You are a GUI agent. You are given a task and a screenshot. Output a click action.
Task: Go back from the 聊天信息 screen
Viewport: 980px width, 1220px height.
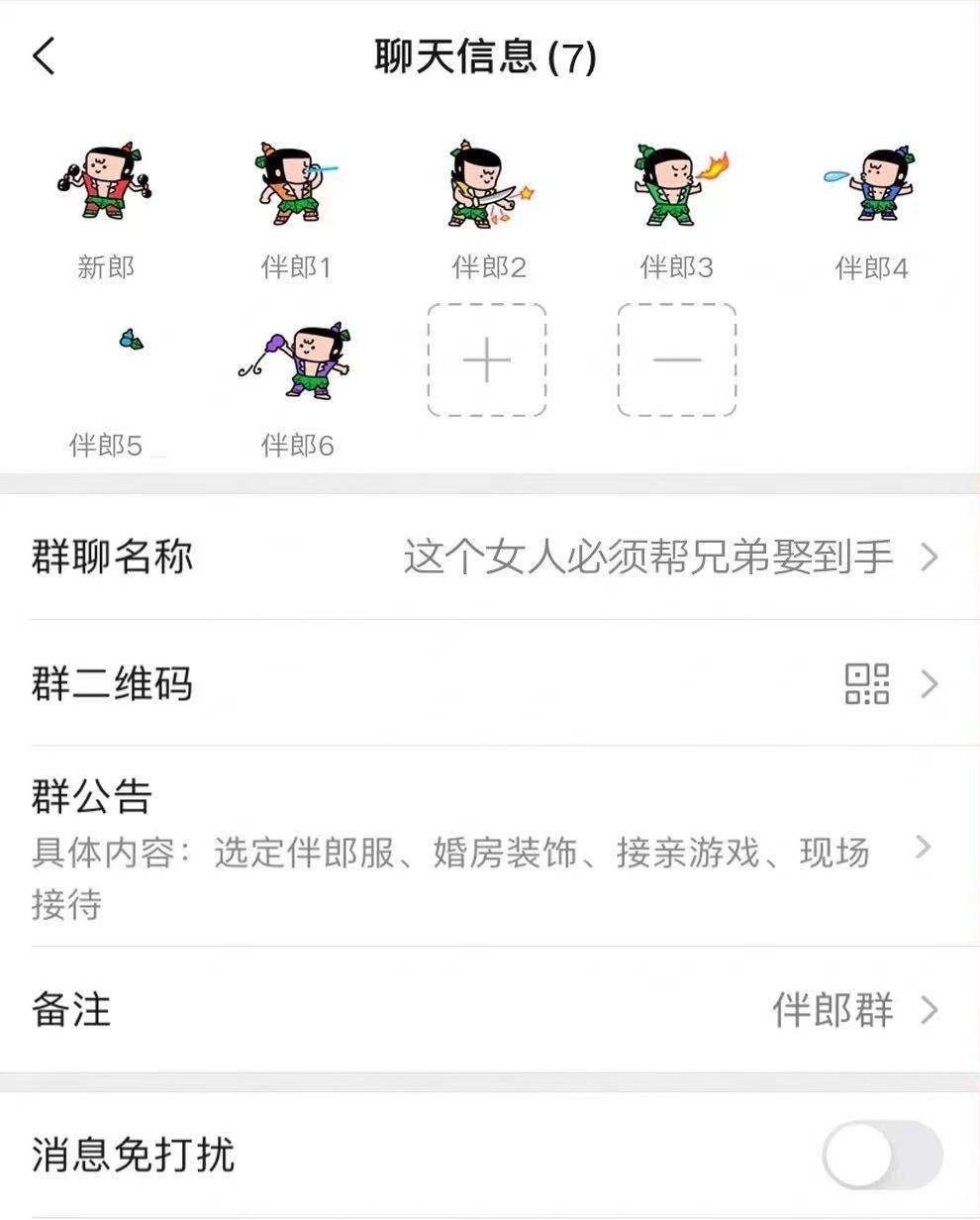45,56
